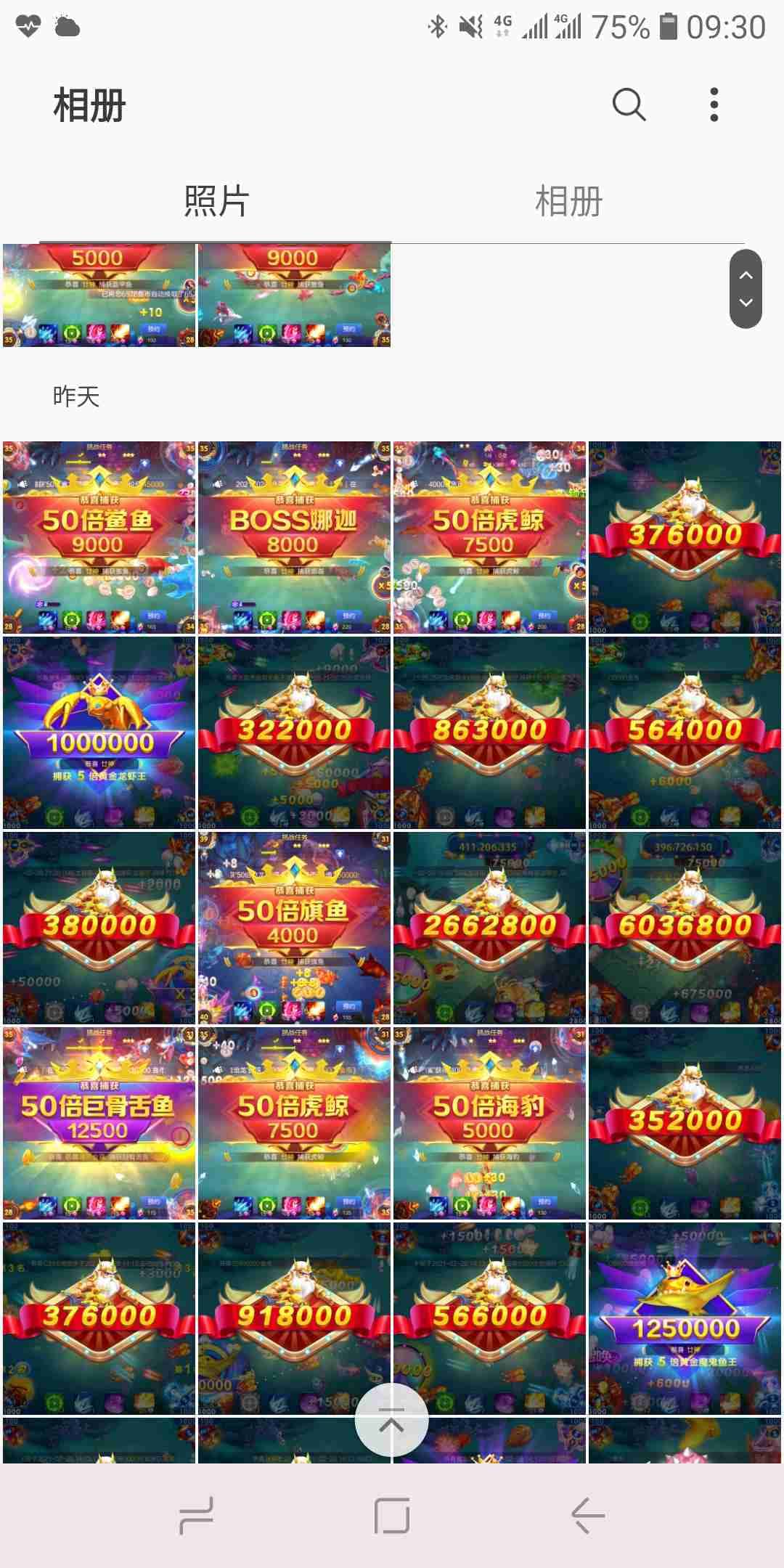
Task: Open recent apps from navigation bar
Action: pyautogui.click(x=196, y=1516)
